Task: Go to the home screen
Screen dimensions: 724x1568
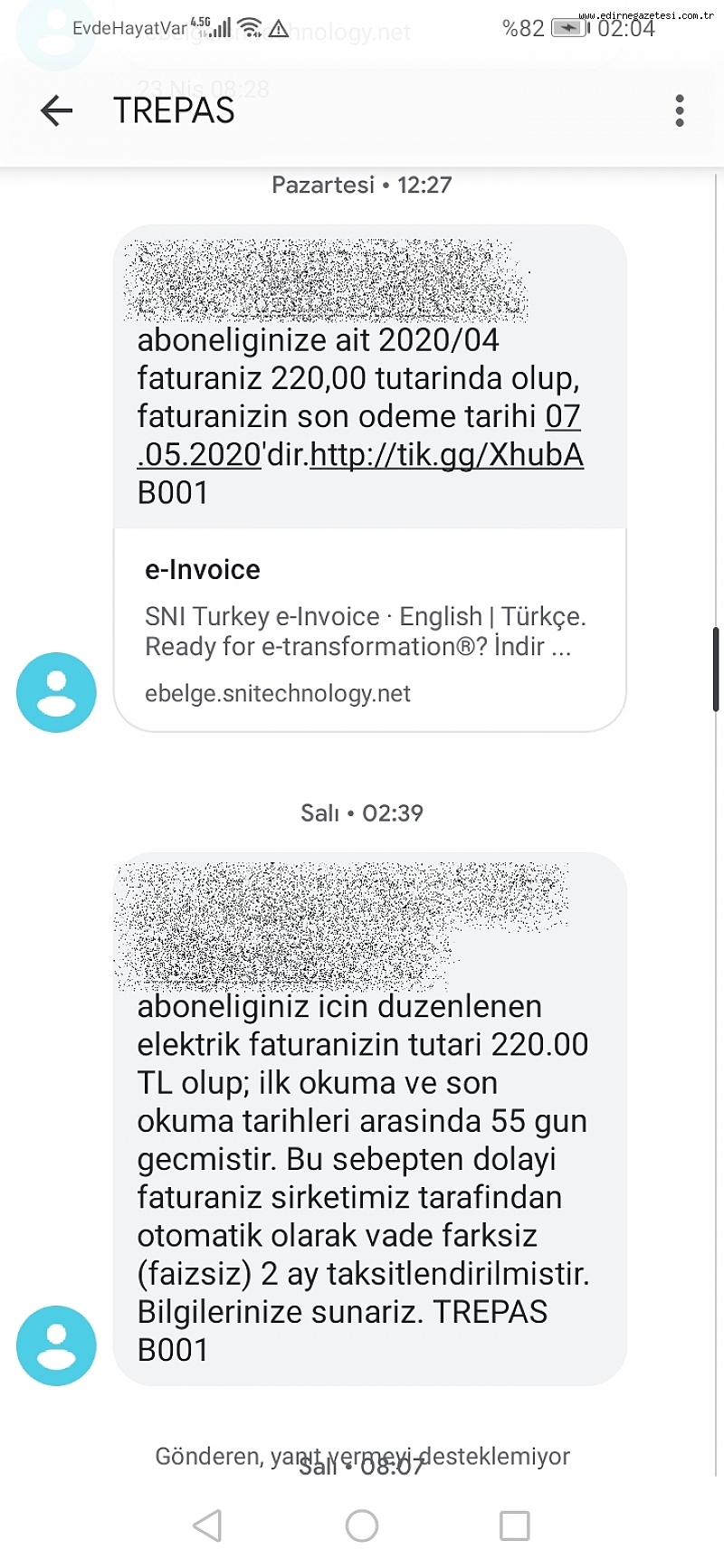Action: [362, 1525]
